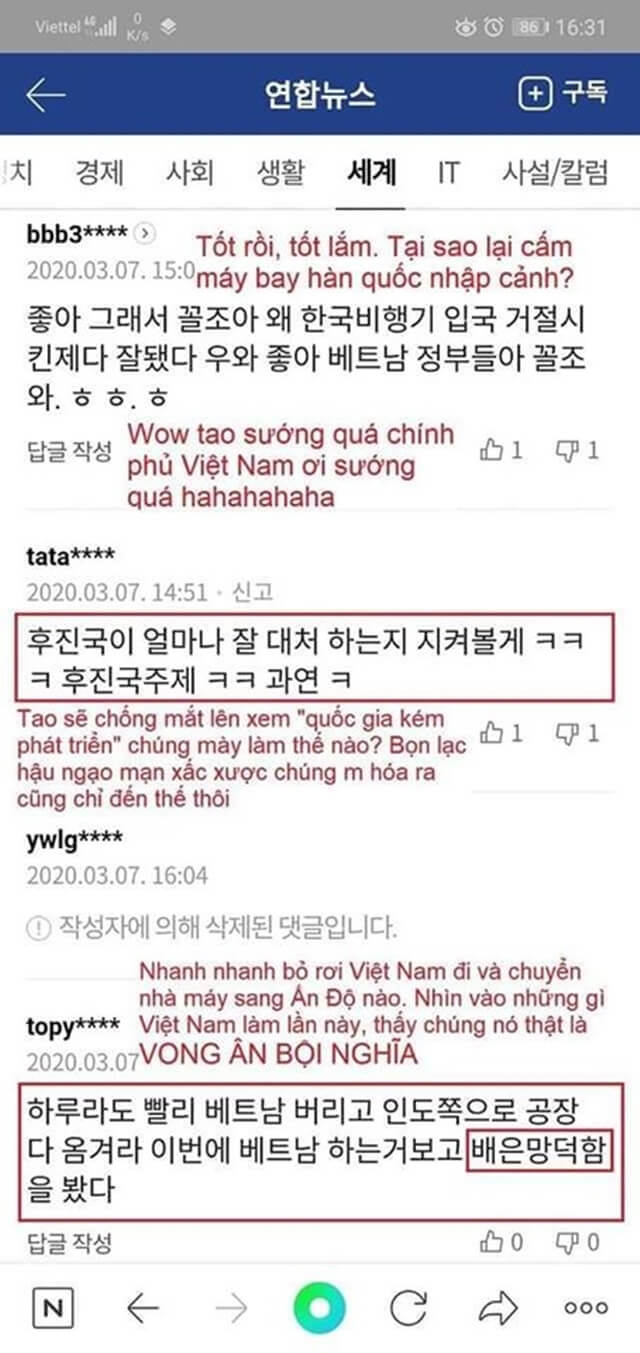Switch to the 경제 tab
This screenshot has width=640, height=1353.
100,173
